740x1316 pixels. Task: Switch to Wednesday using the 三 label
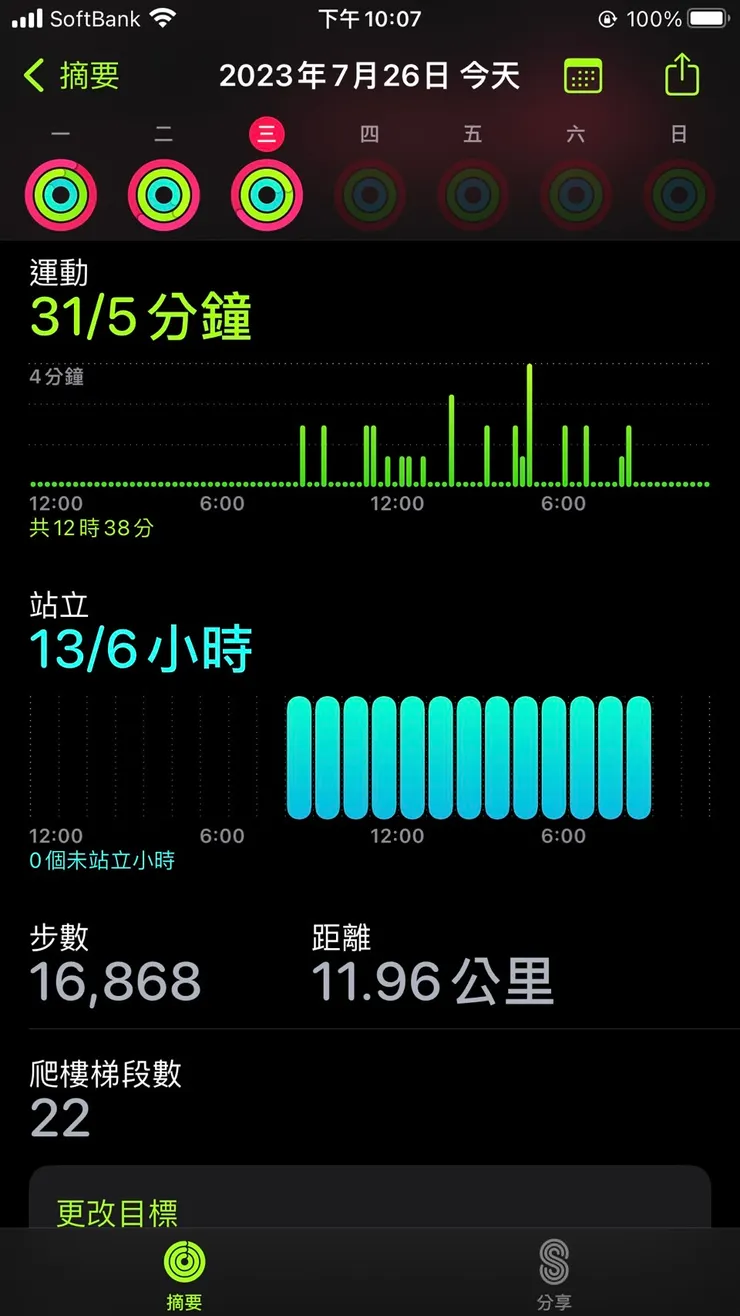point(266,133)
